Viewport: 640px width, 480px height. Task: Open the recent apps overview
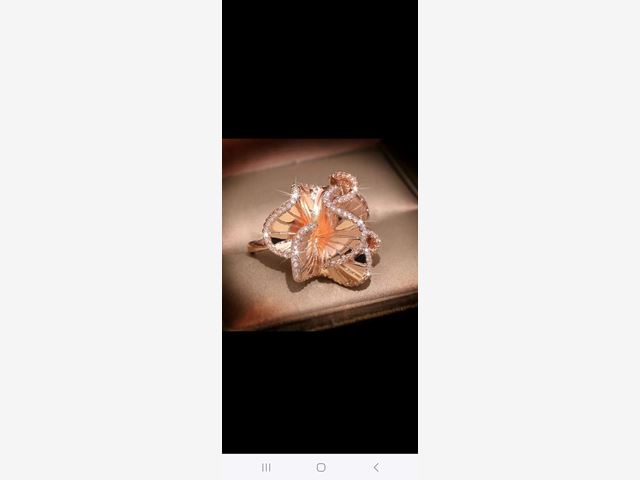click(266, 467)
